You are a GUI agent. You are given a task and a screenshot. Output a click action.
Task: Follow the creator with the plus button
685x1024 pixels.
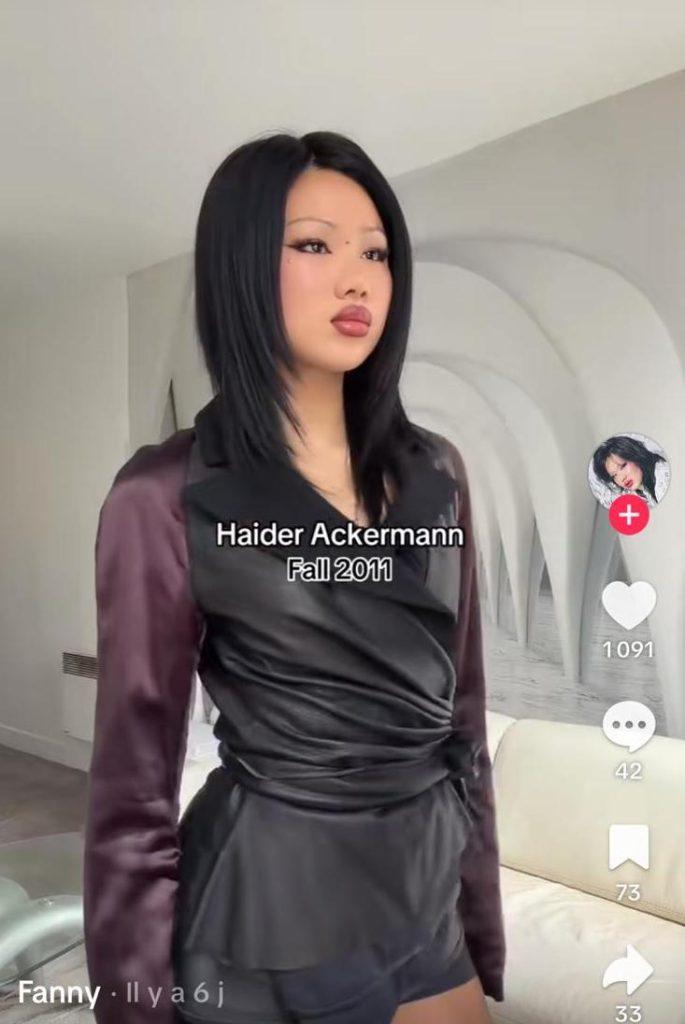[629, 516]
